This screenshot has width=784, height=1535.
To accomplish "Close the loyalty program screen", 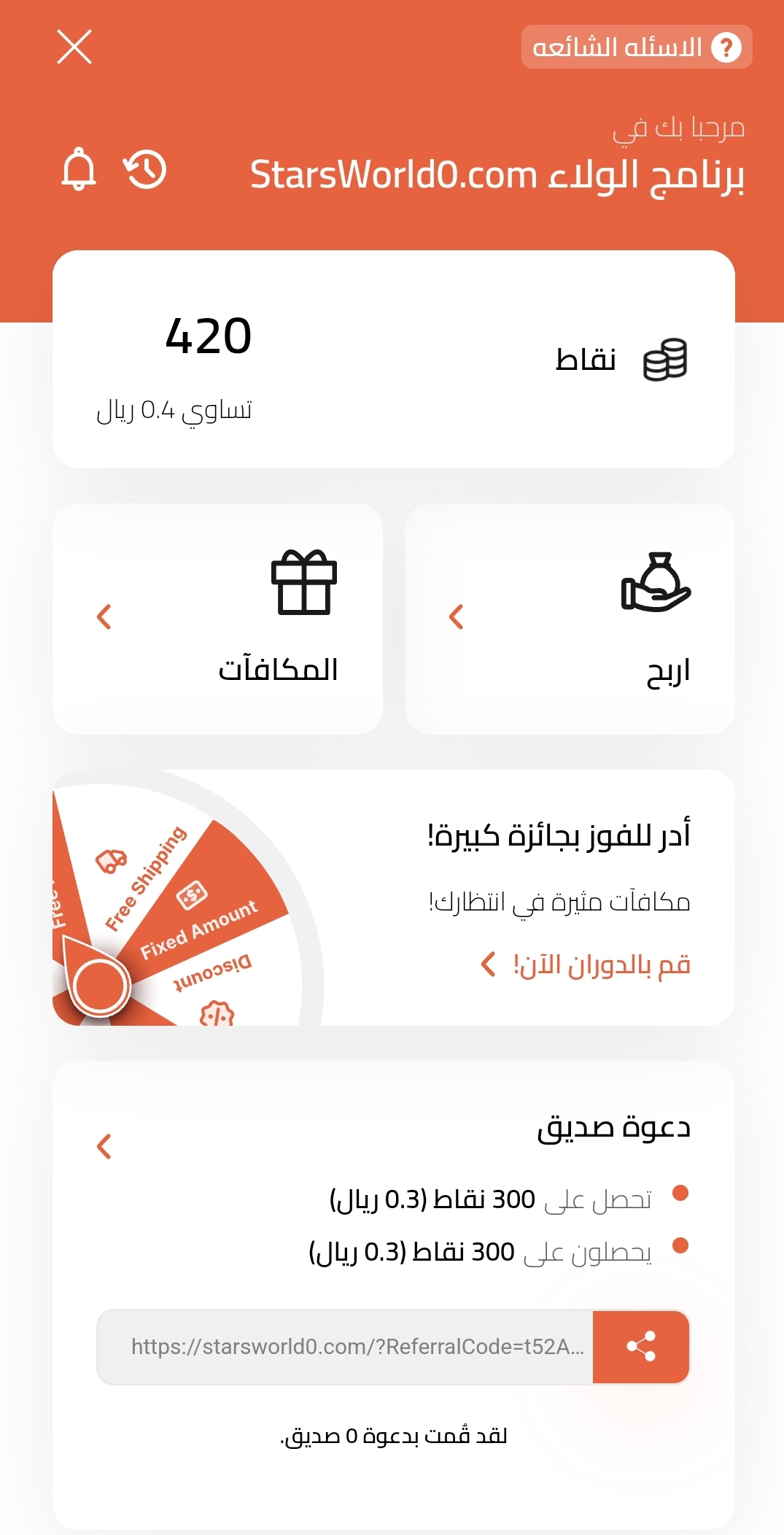I will tap(74, 47).
